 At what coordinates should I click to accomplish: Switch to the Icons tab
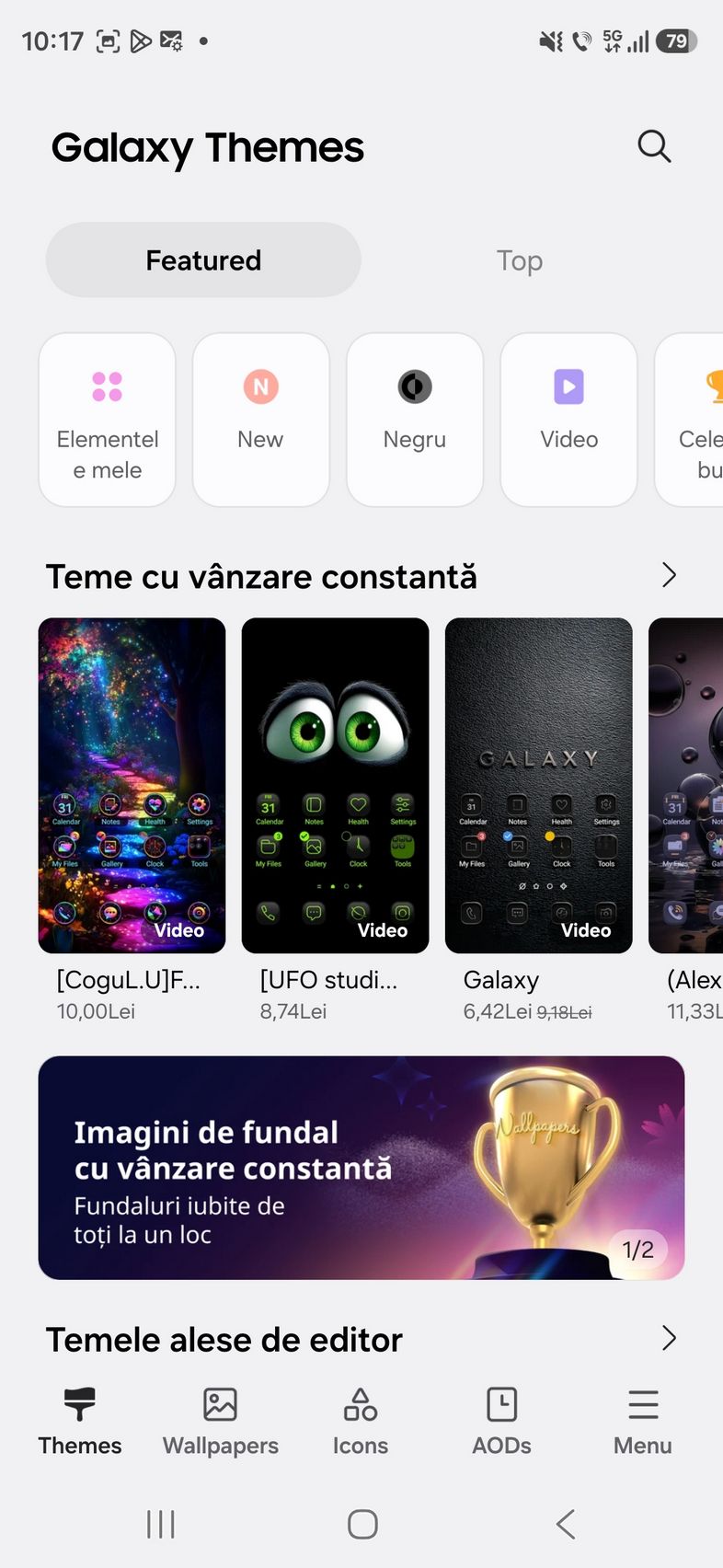[x=361, y=1422]
